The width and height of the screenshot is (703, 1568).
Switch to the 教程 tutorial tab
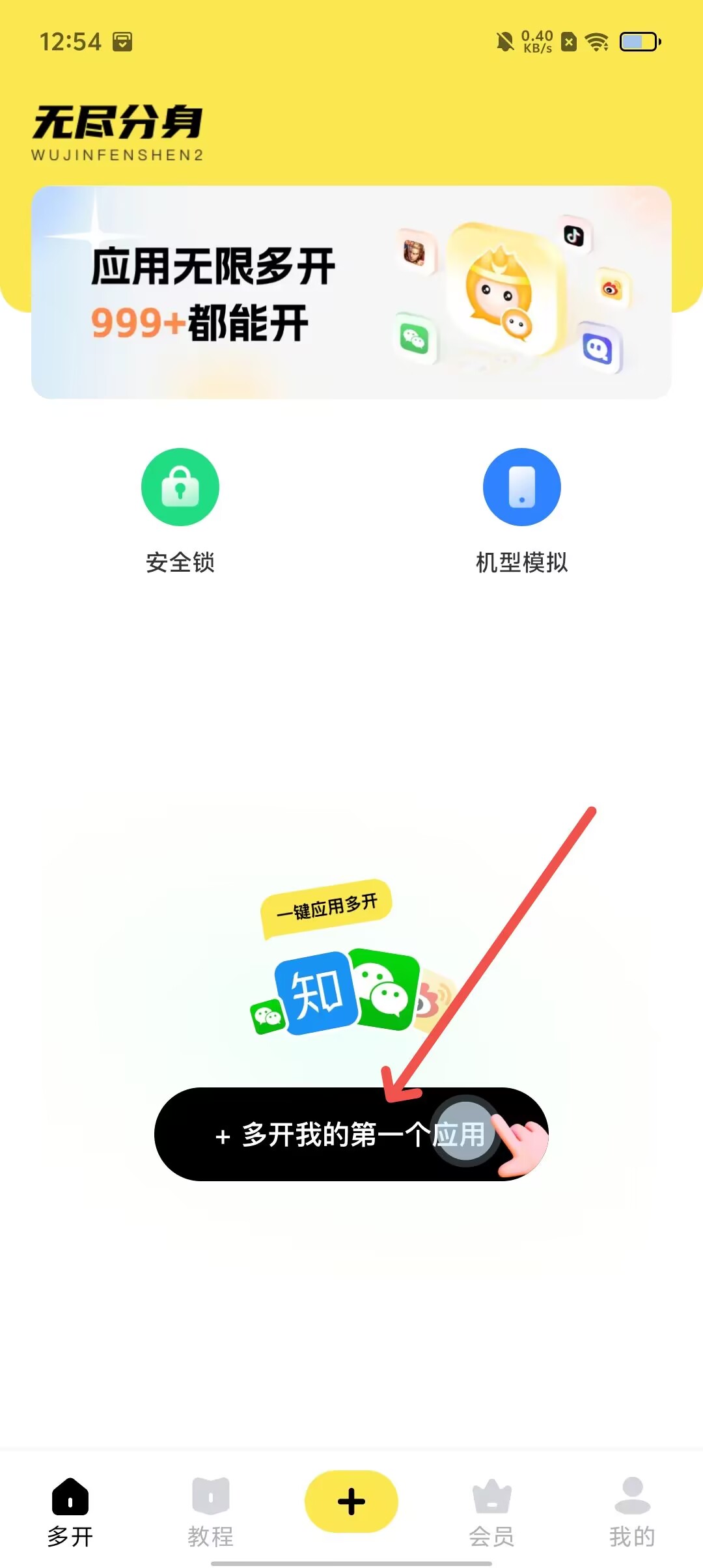coord(210,1512)
